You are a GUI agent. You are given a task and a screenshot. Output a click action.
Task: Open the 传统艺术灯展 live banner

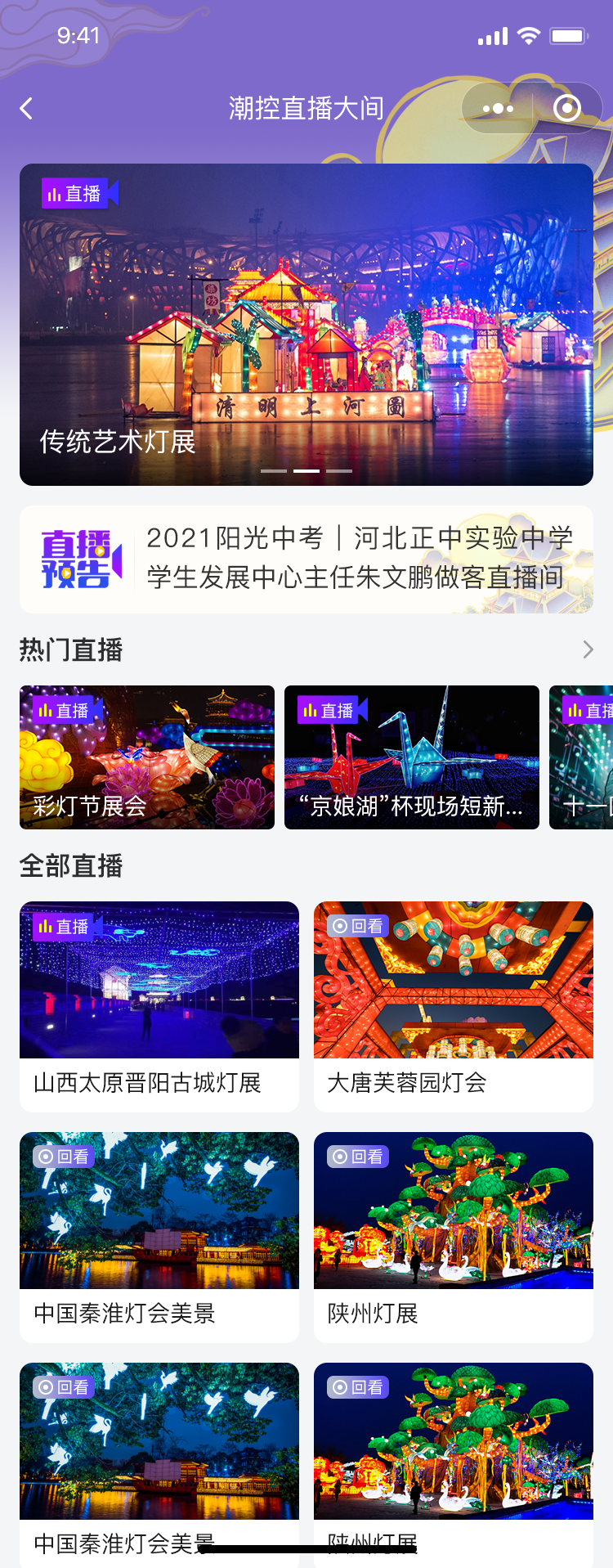pyautogui.click(x=306, y=324)
